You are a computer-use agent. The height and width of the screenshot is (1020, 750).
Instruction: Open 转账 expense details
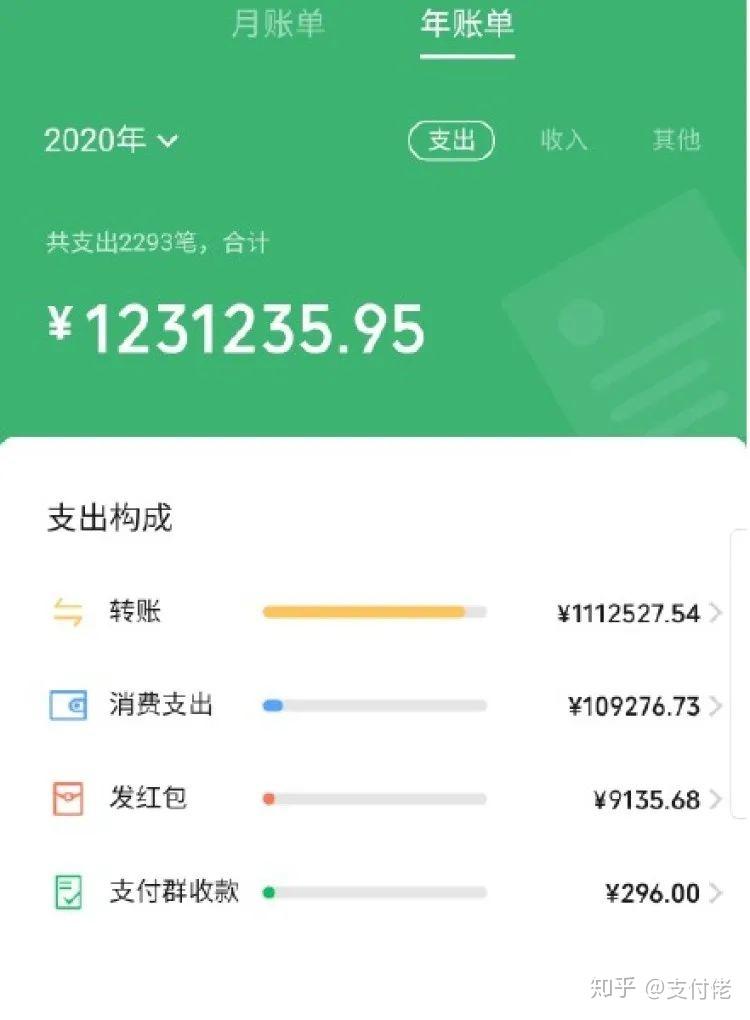point(385,612)
